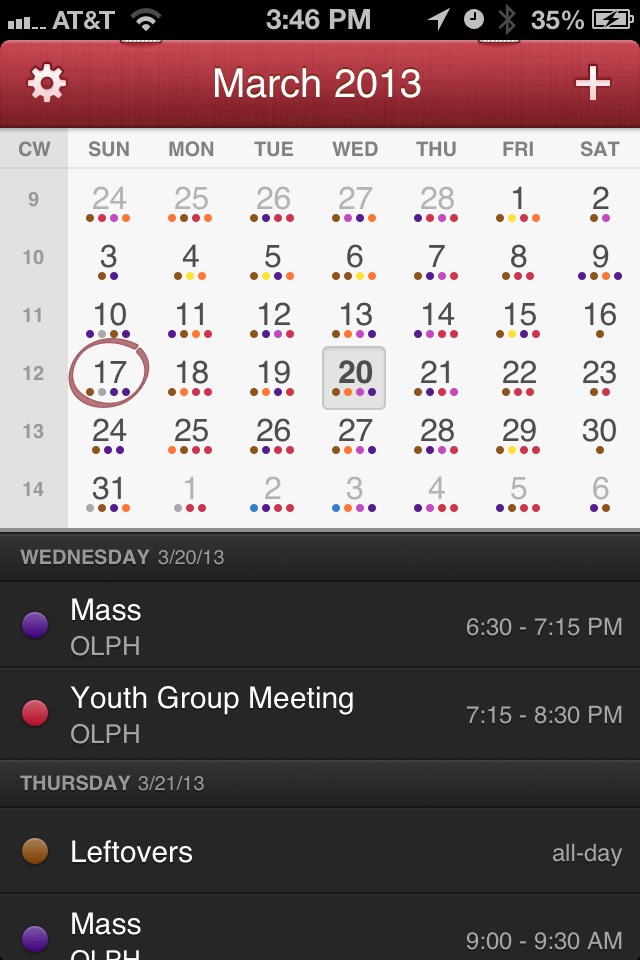Viewport: 640px width, 960px height.
Task: Select March 1 date cell
Action: click(x=518, y=201)
